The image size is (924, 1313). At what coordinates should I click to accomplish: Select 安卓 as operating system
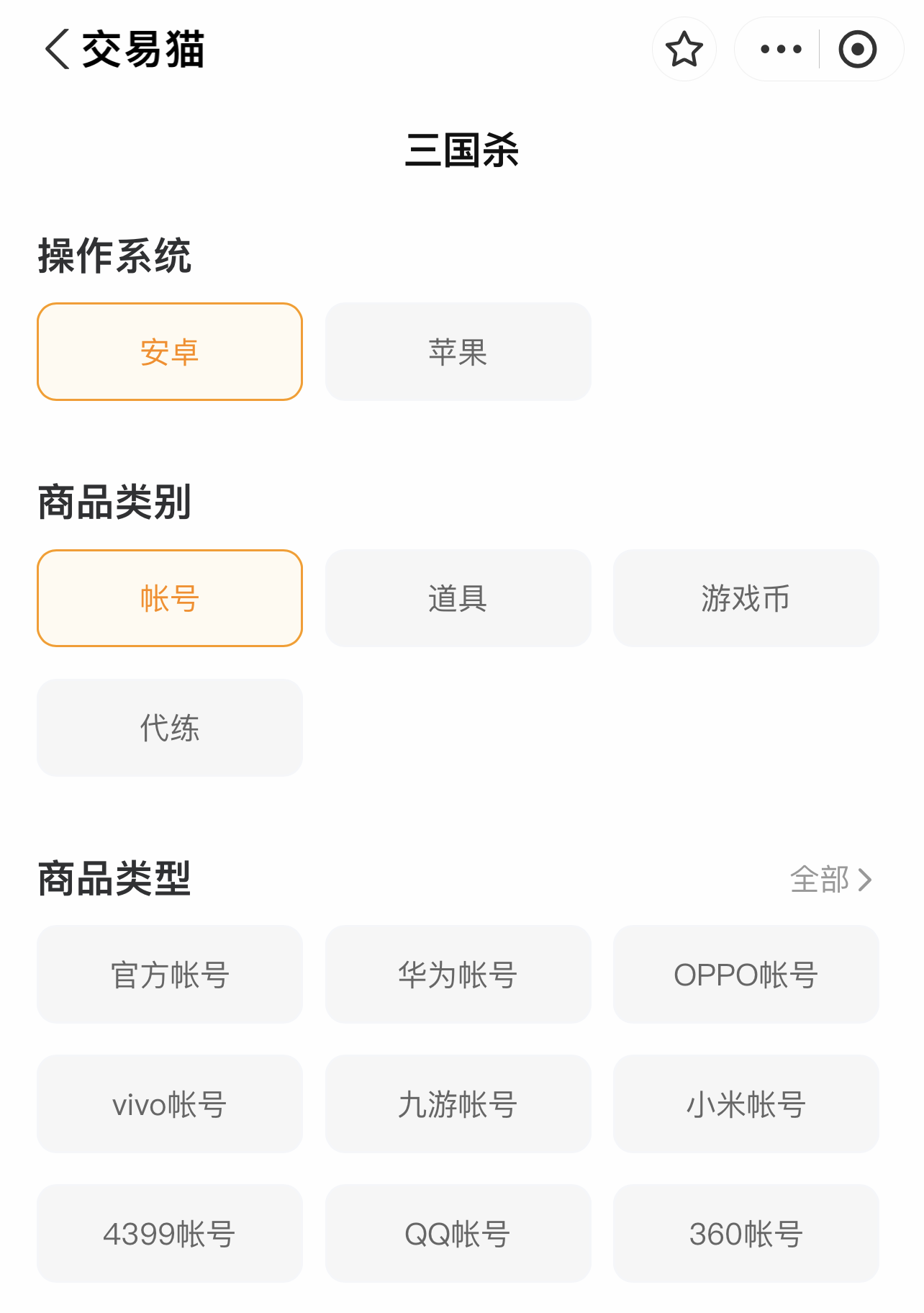[170, 352]
